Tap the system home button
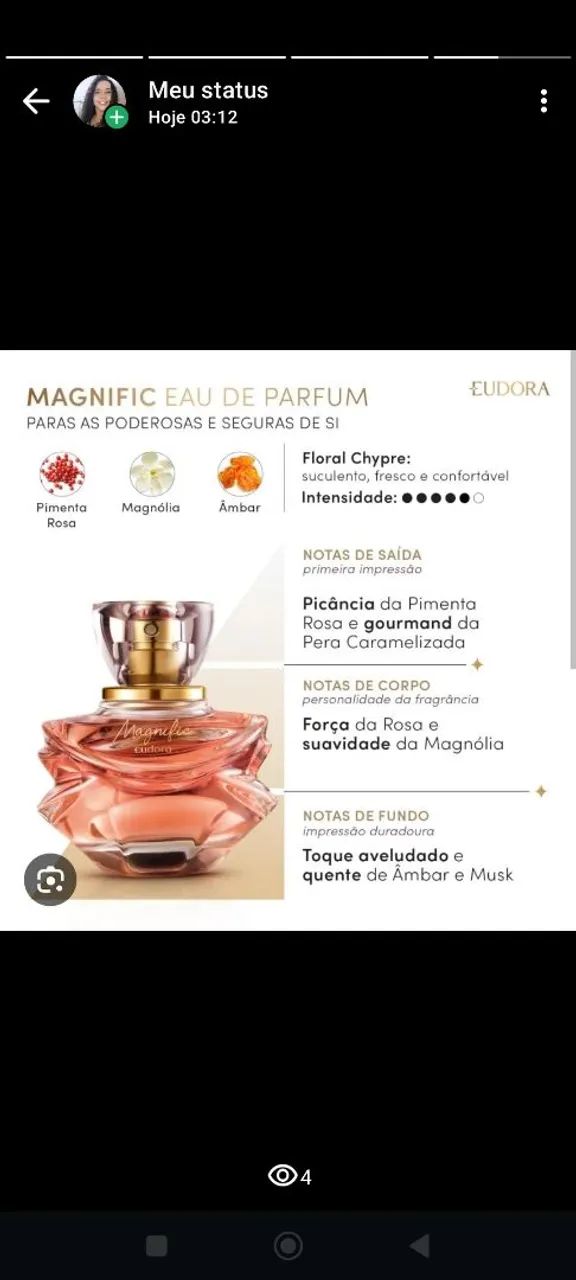The width and height of the screenshot is (576, 1280). coord(288,1245)
